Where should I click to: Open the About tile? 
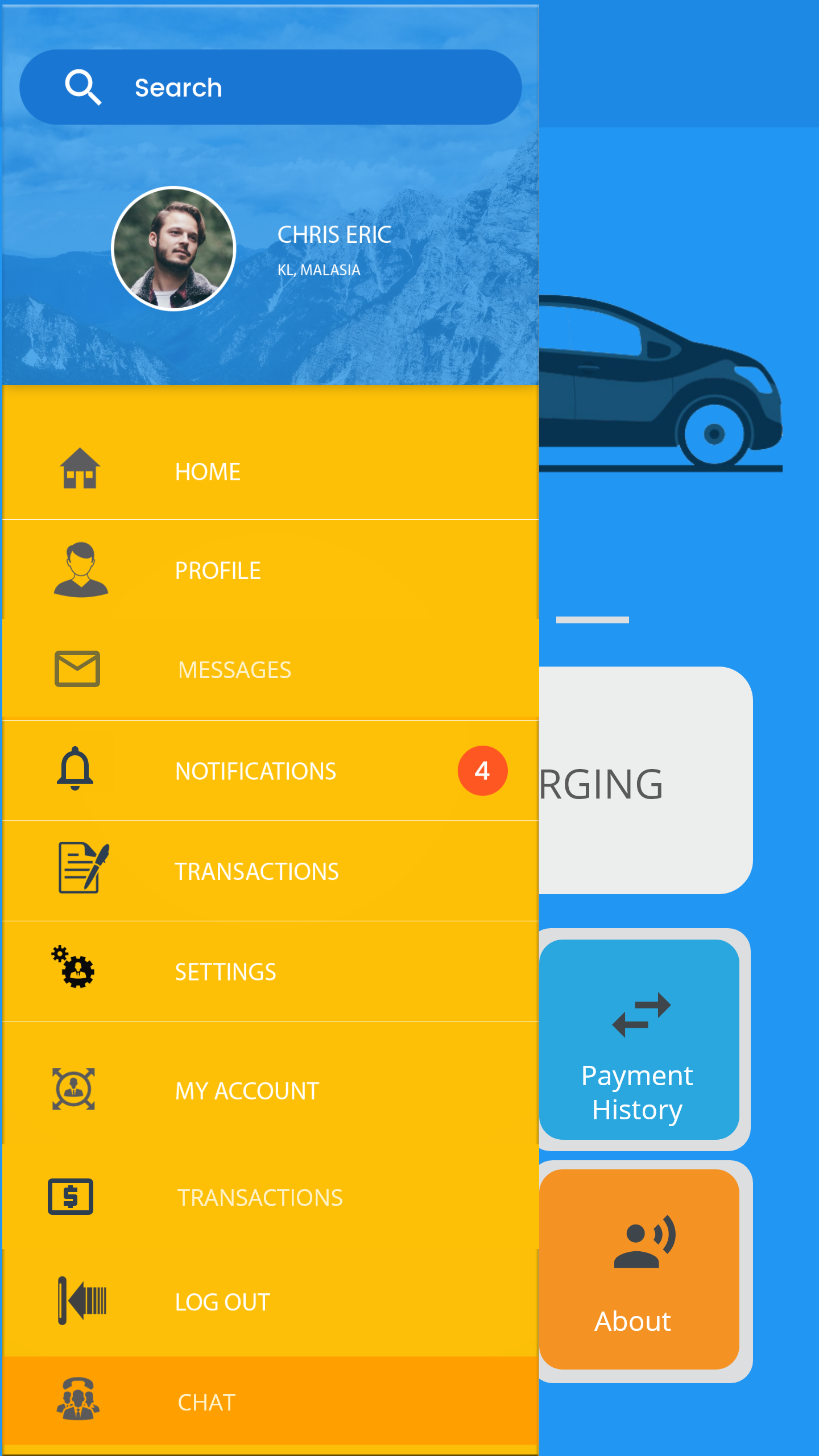point(638,1269)
